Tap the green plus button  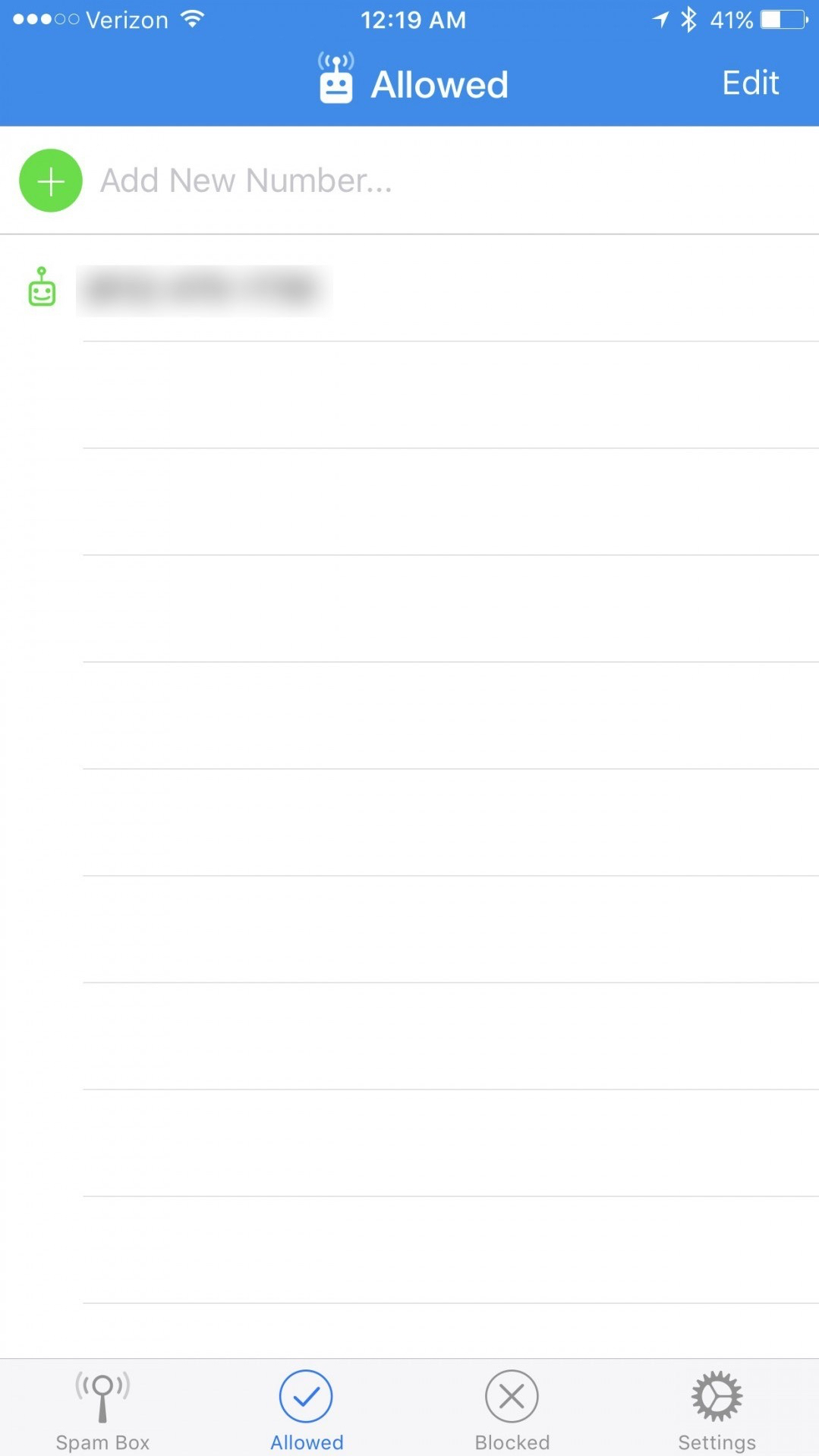51,181
